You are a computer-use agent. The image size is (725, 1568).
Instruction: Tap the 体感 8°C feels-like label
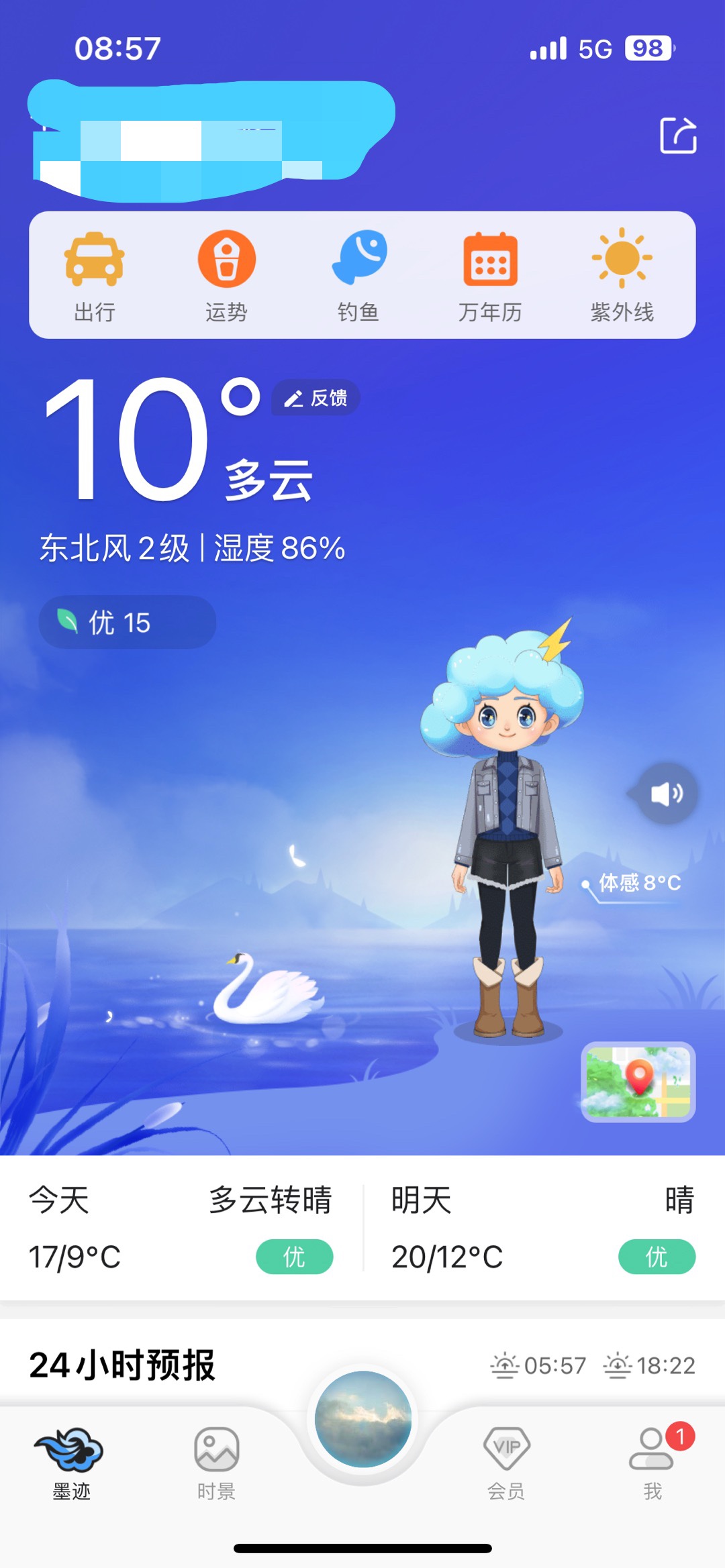(639, 883)
